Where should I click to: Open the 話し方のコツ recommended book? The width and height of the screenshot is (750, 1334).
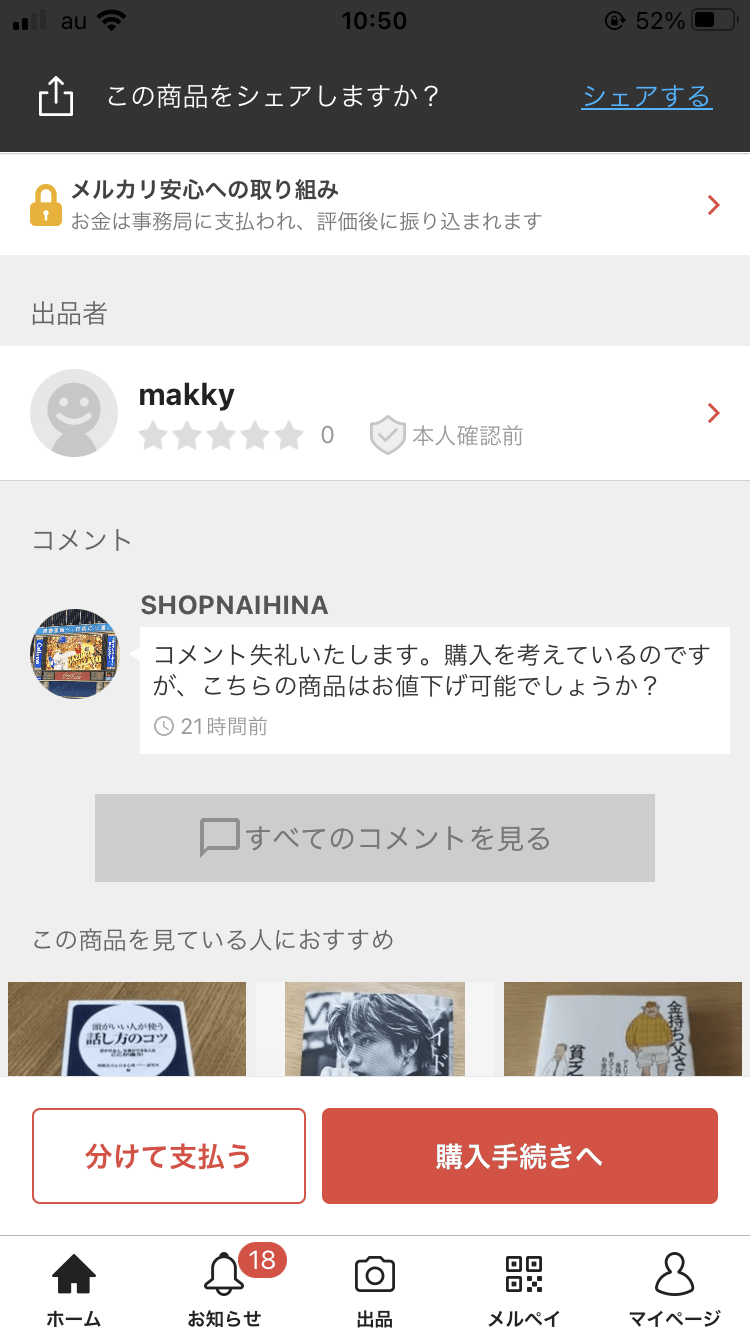coord(127,1028)
